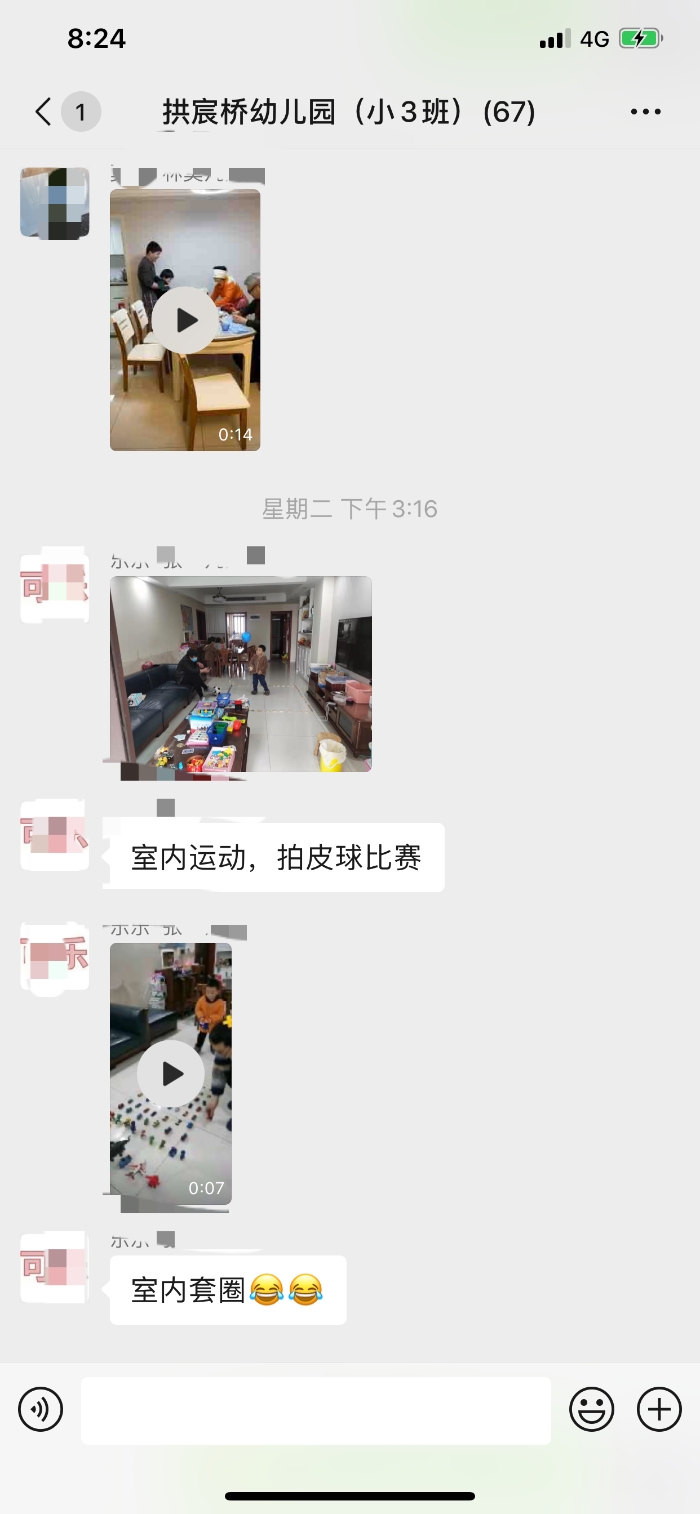The width and height of the screenshot is (700, 1514).
Task: Open the living room photo
Action: 240,673
